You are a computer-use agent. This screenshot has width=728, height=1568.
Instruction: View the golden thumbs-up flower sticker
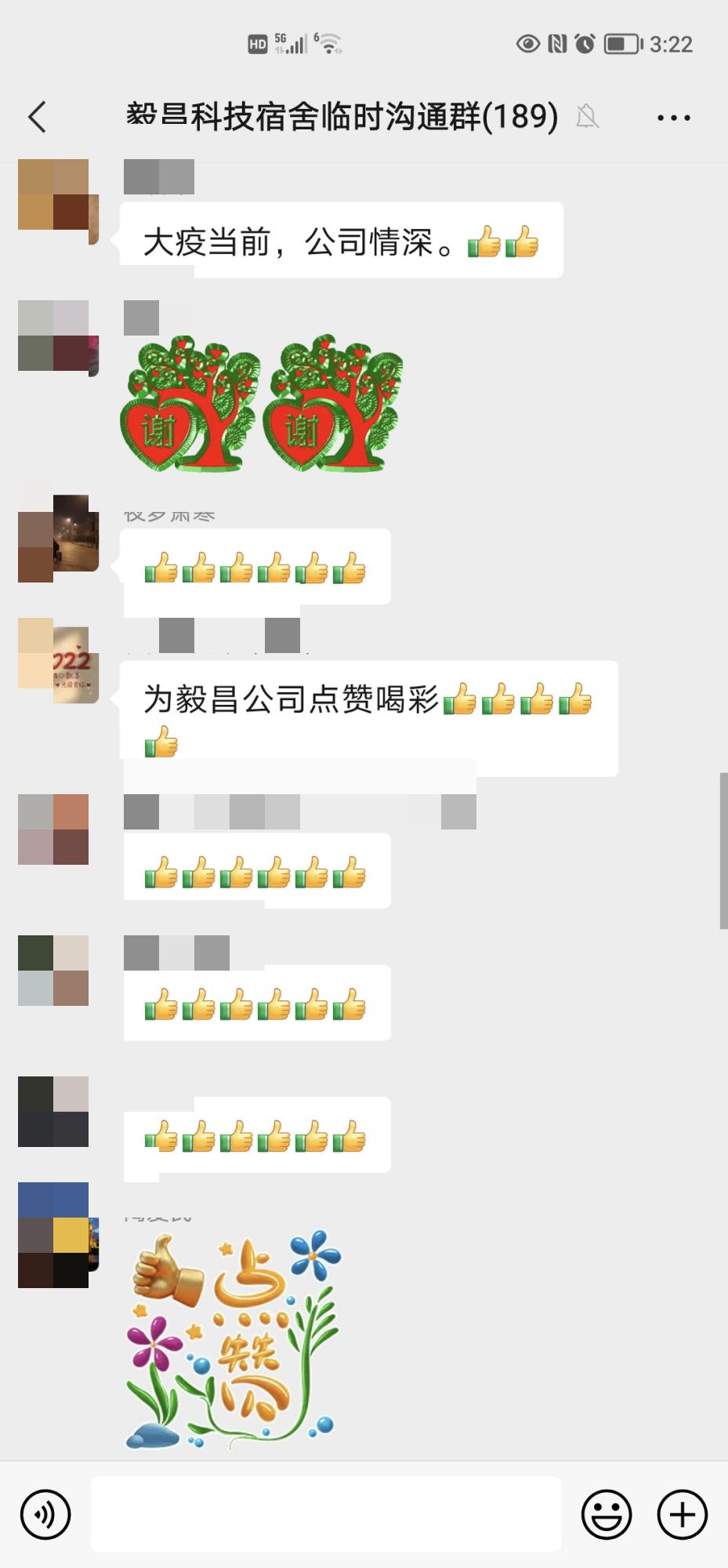[x=234, y=1339]
